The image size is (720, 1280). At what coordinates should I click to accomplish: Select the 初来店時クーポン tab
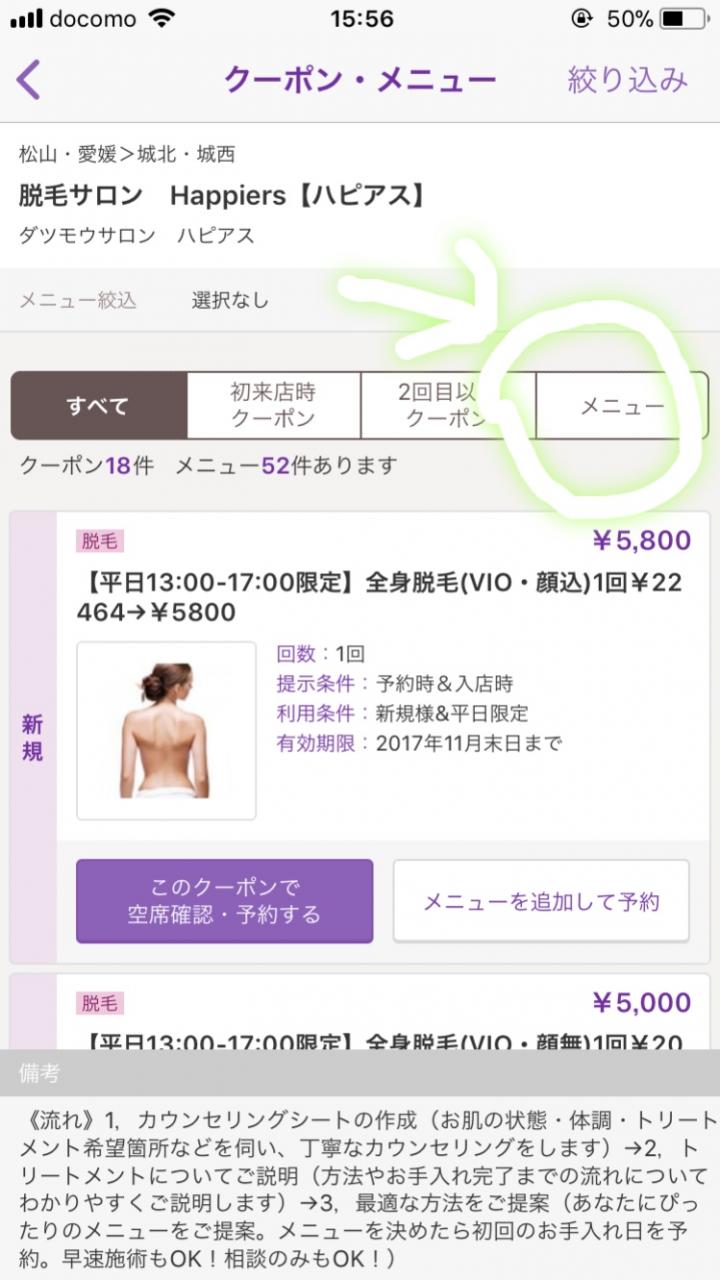click(x=273, y=405)
